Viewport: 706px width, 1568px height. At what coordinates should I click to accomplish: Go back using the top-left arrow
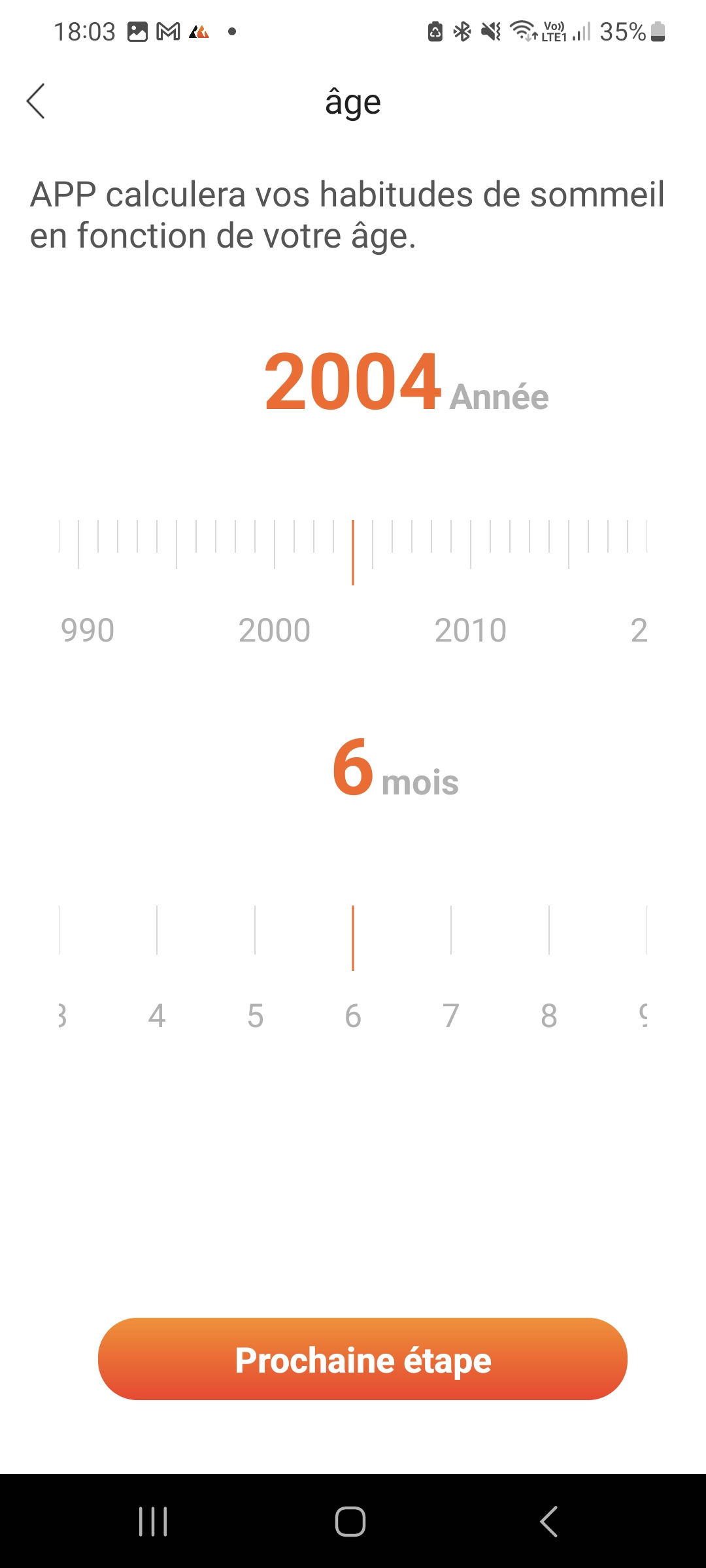[x=36, y=101]
